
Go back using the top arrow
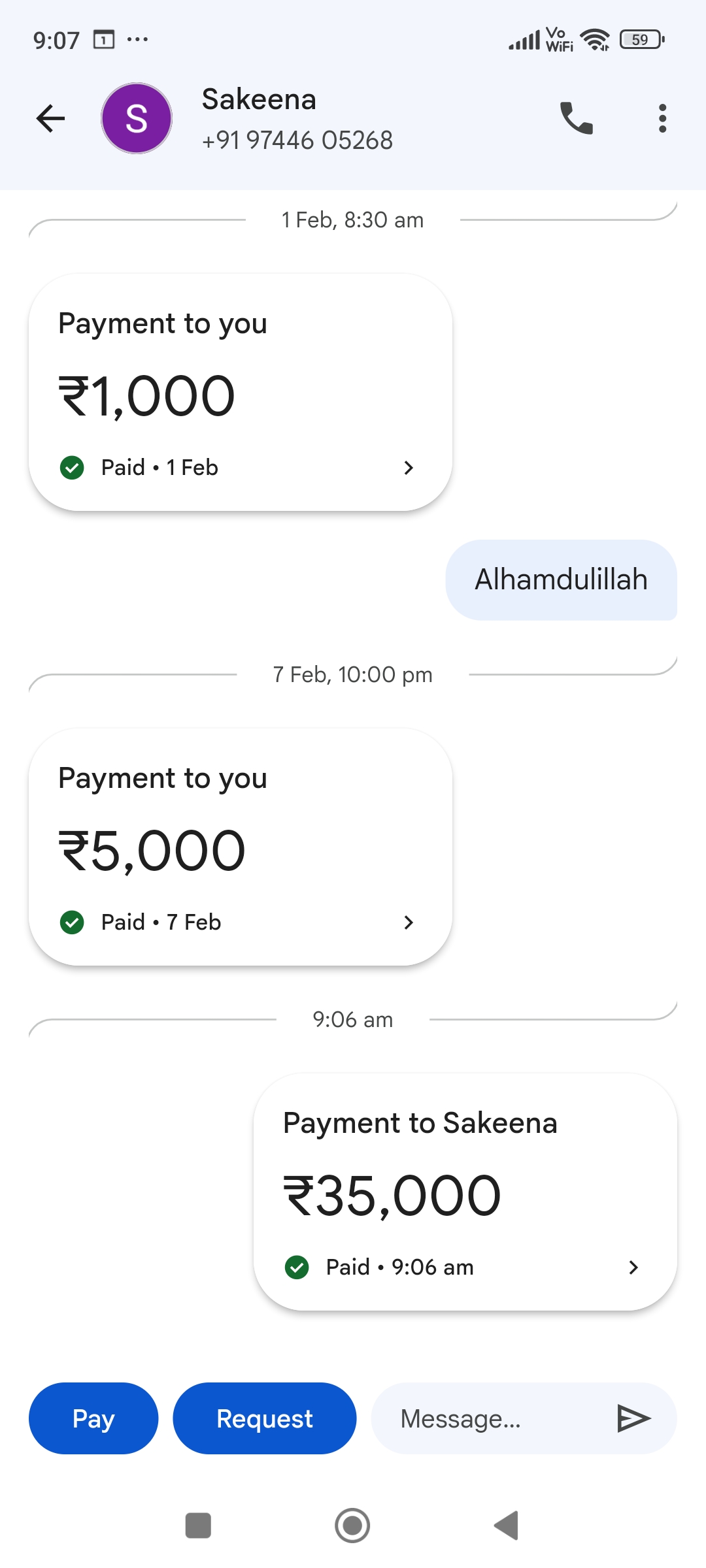click(50, 118)
